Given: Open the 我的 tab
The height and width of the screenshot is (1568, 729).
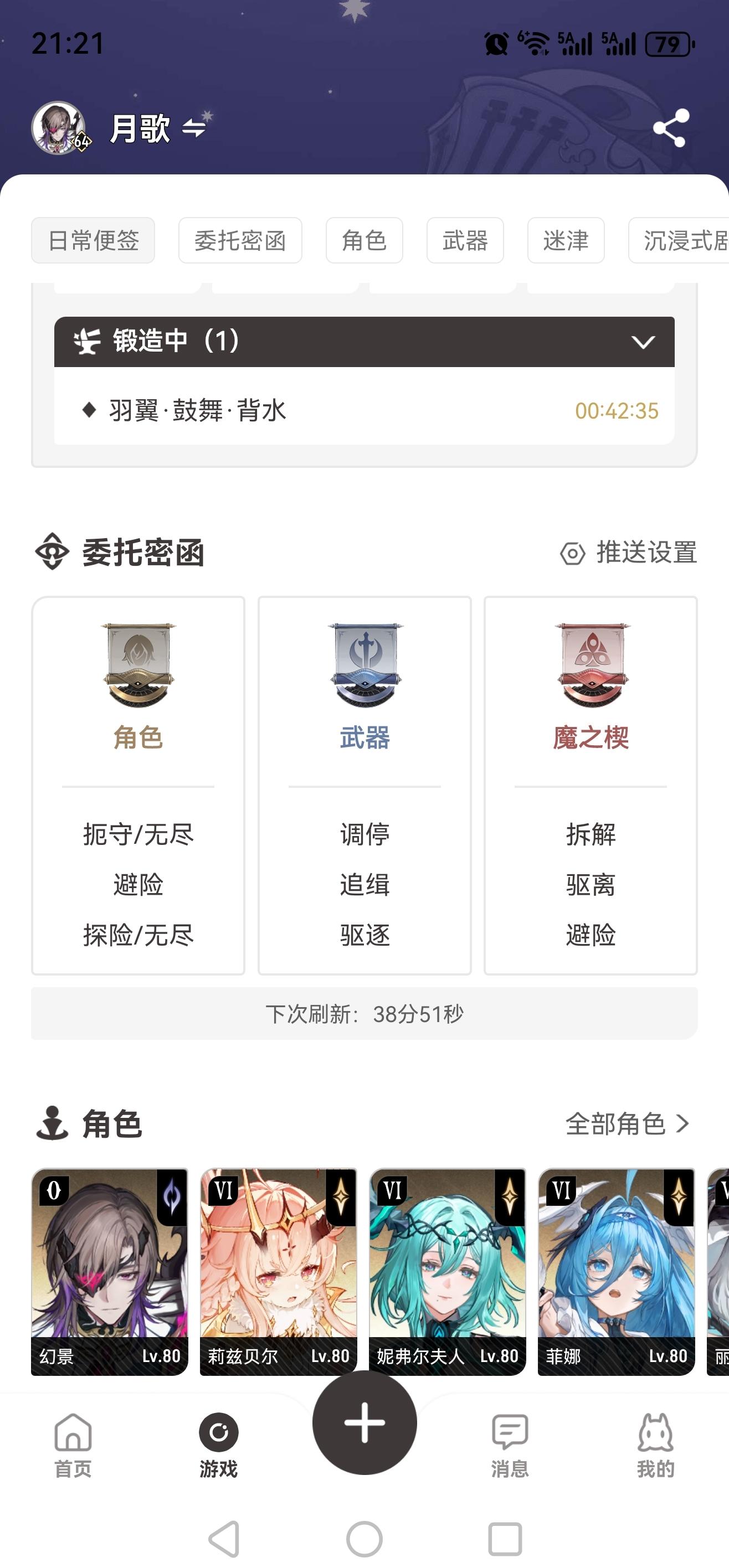Looking at the screenshot, I should coord(655,1445).
